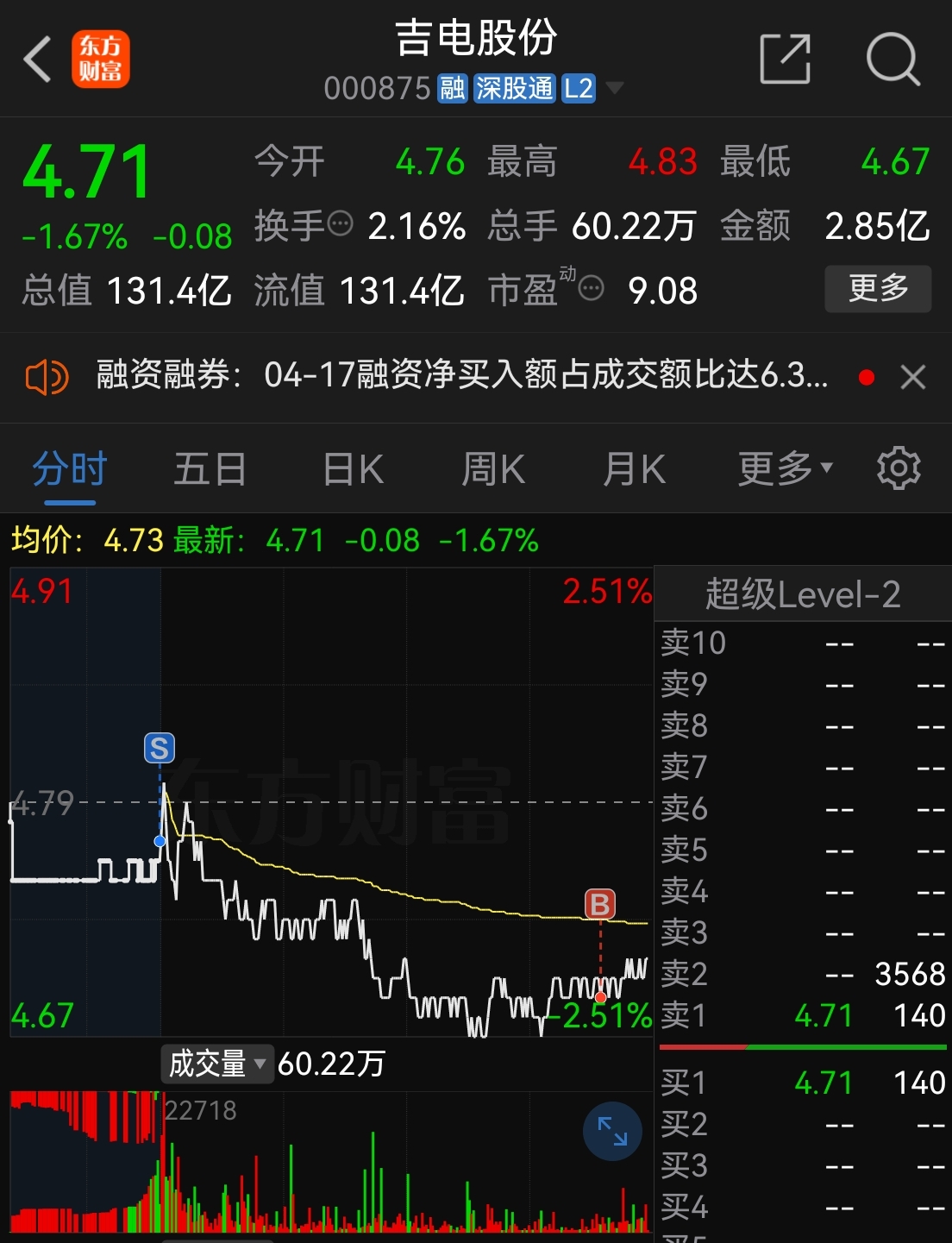Show the 分时 intraday chart
This screenshot has height=1243, width=952.
[69, 470]
